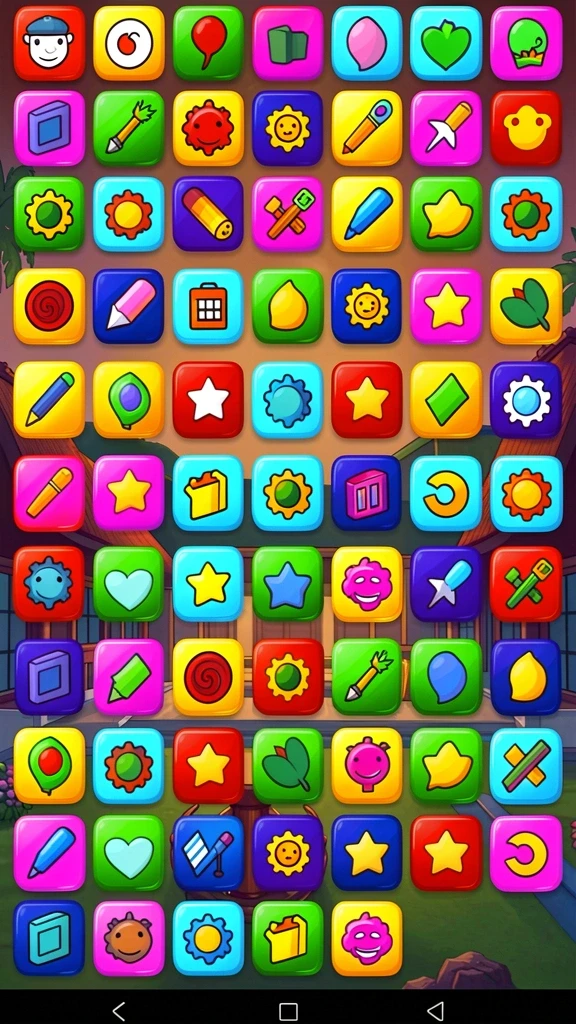Select the pink box on dark blue tile
576x1024 pixels.
(x=366, y=492)
